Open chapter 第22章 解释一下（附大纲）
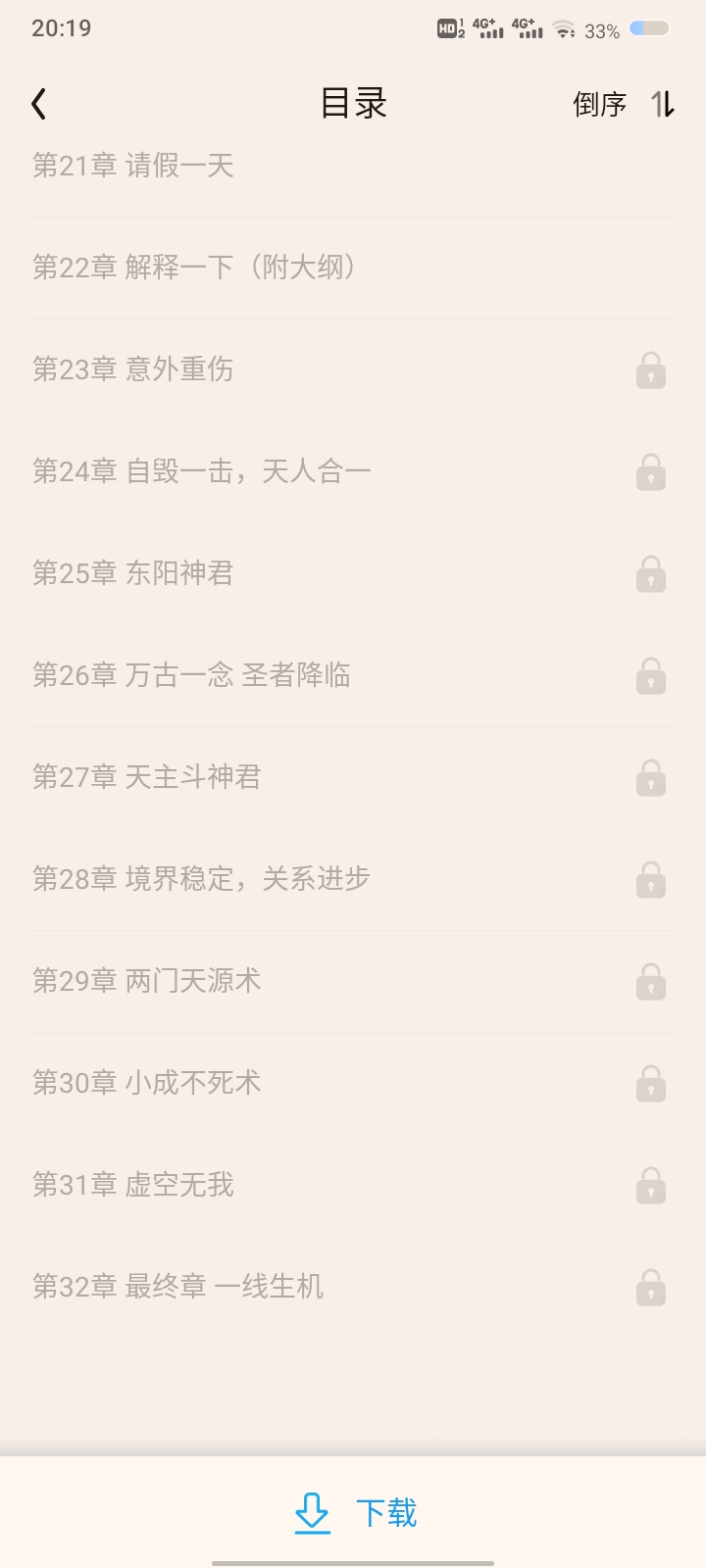The width and height of the screenshot is (706, 1568). (x=353, y=268)
